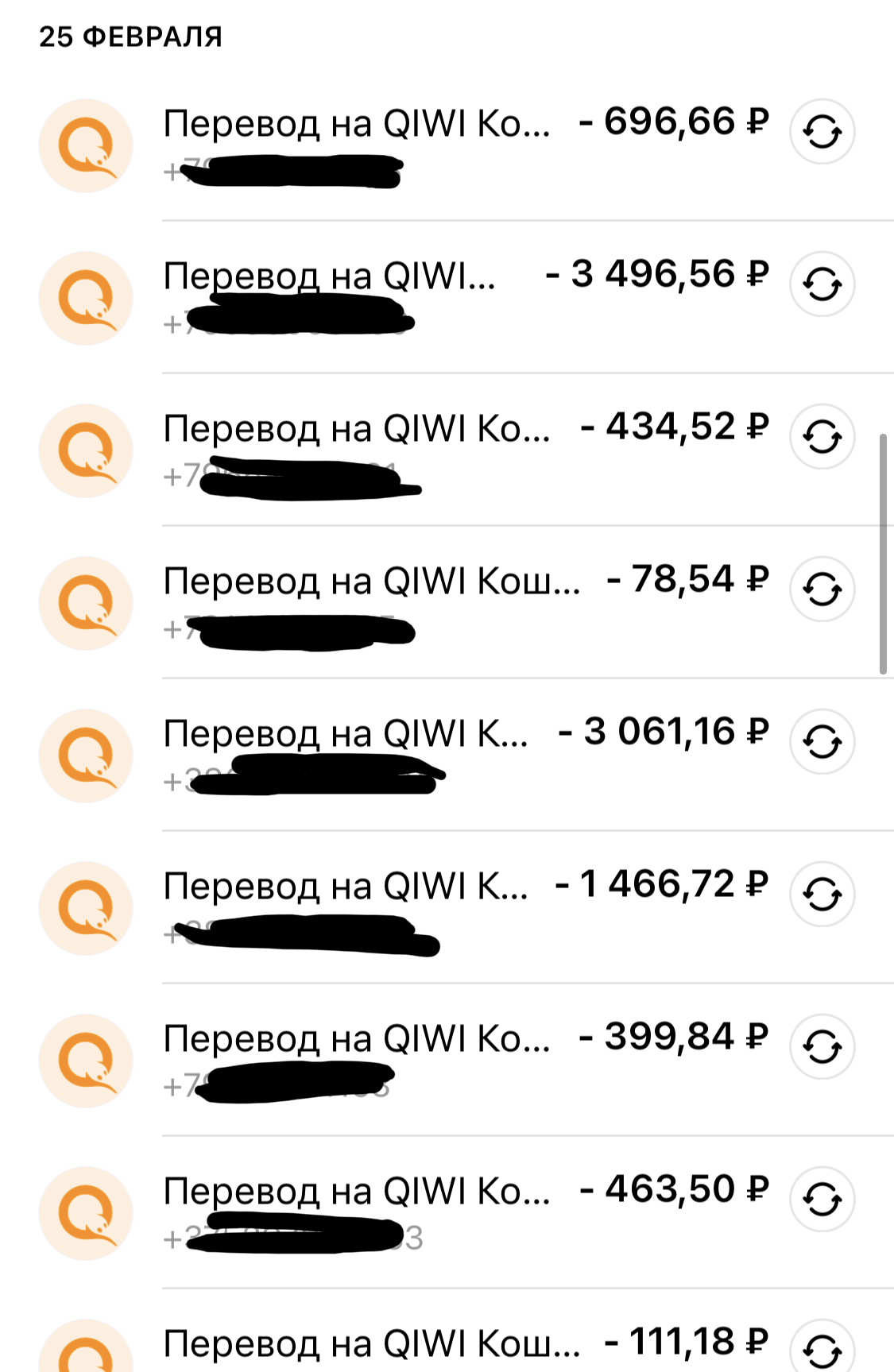894x1372 pixels.
Task: Repeat the 1 466,72 ₽ QIWI transfer
Action: (822, 895)
